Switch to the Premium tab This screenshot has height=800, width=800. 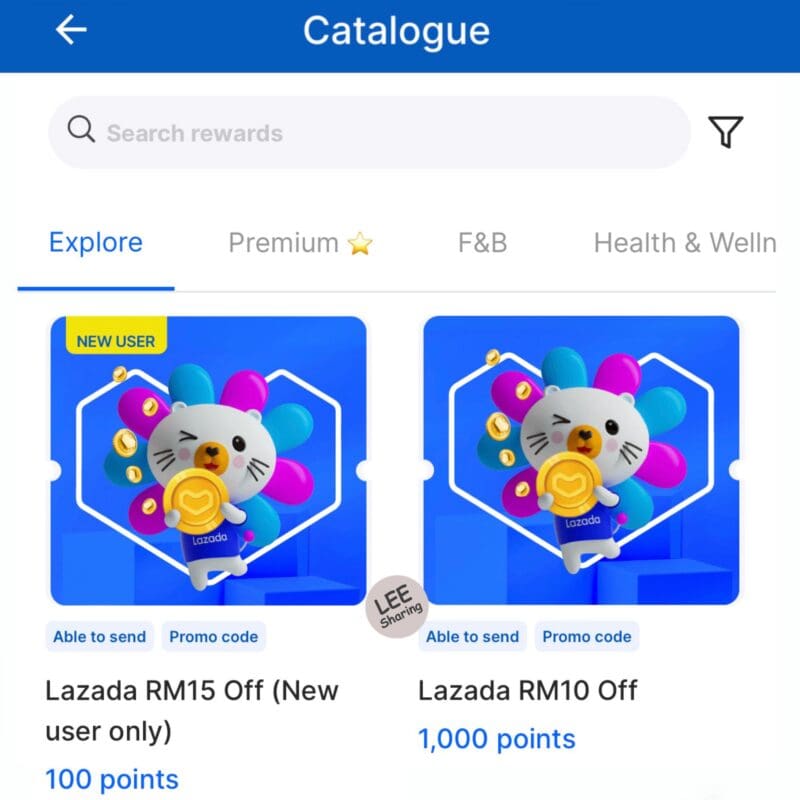coord(299,243)
